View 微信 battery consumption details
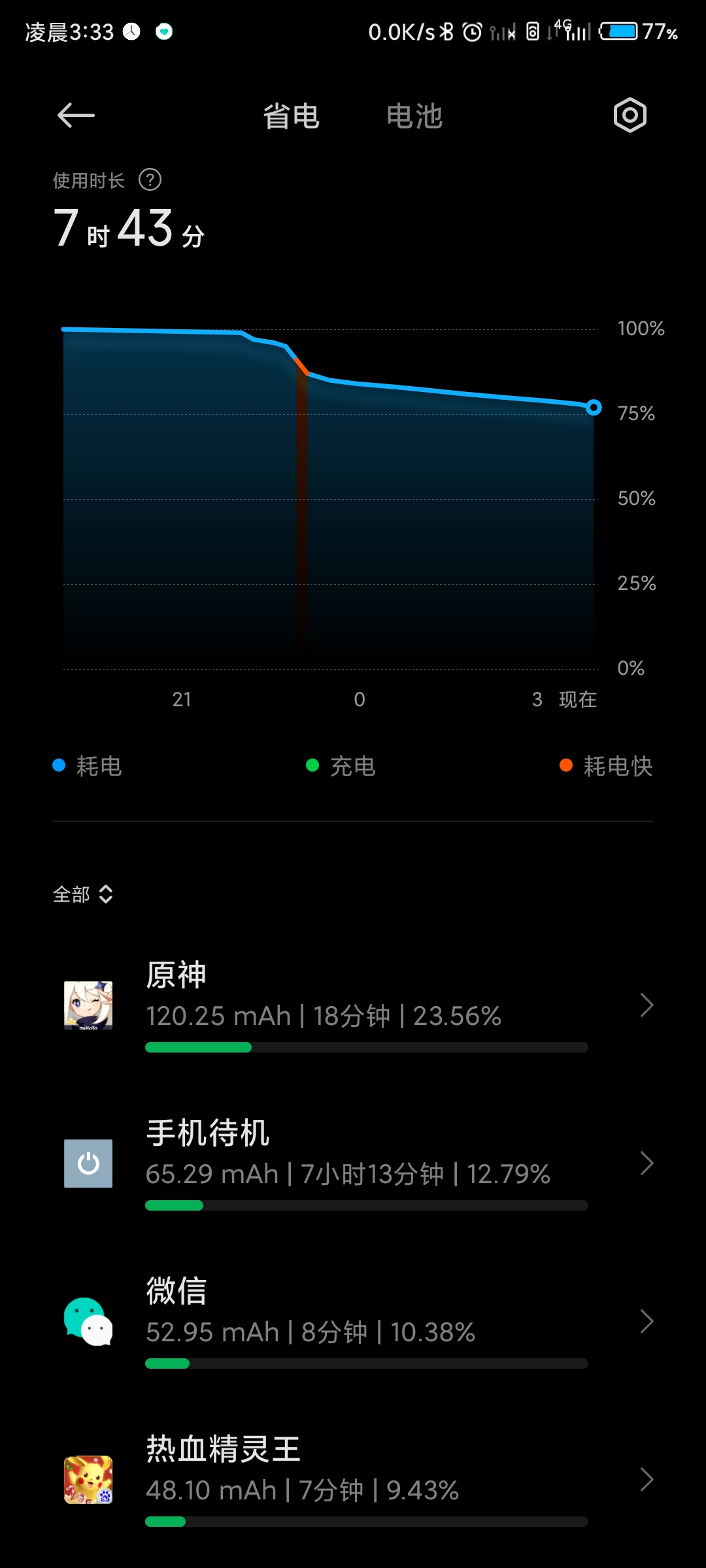 click(353, 1322)
